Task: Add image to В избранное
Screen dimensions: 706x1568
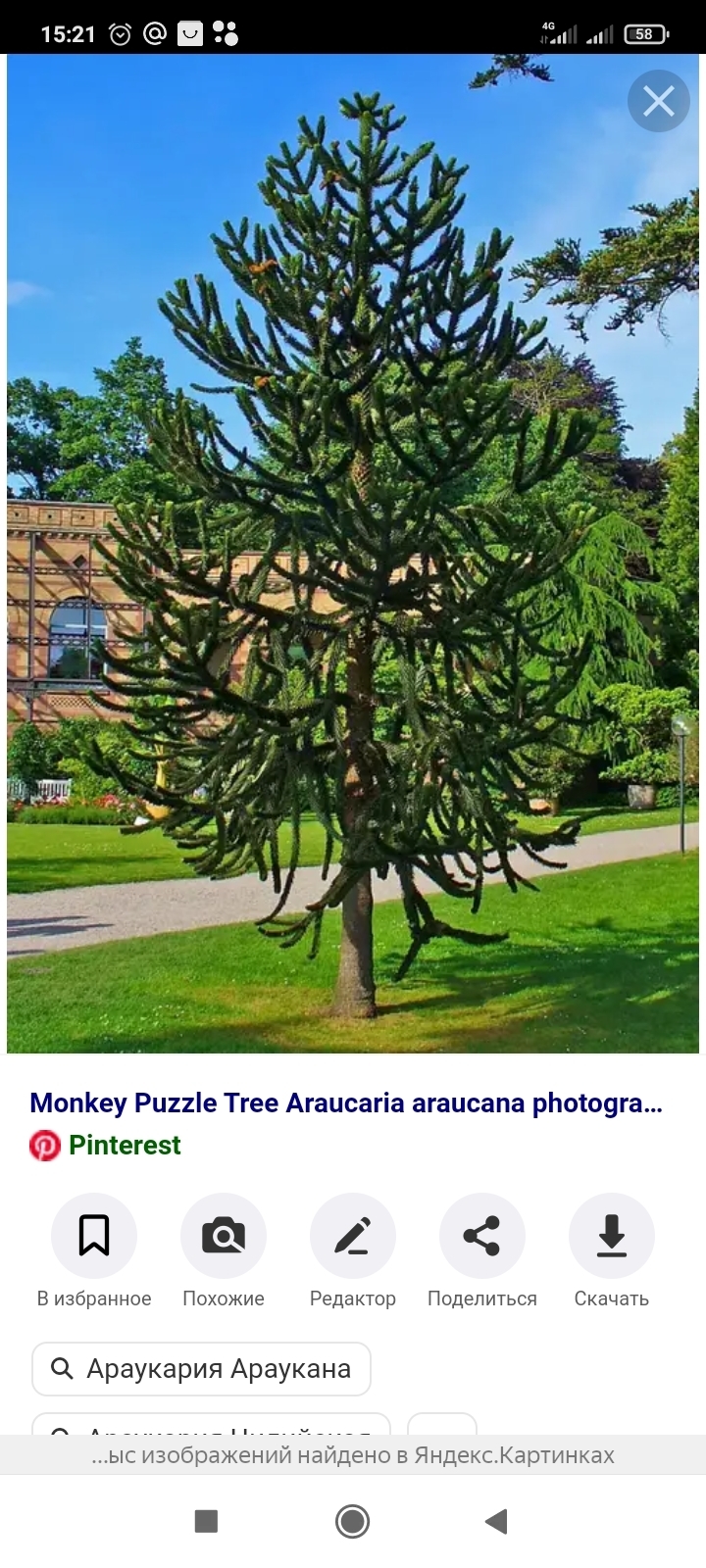Action: [94, 1236]
